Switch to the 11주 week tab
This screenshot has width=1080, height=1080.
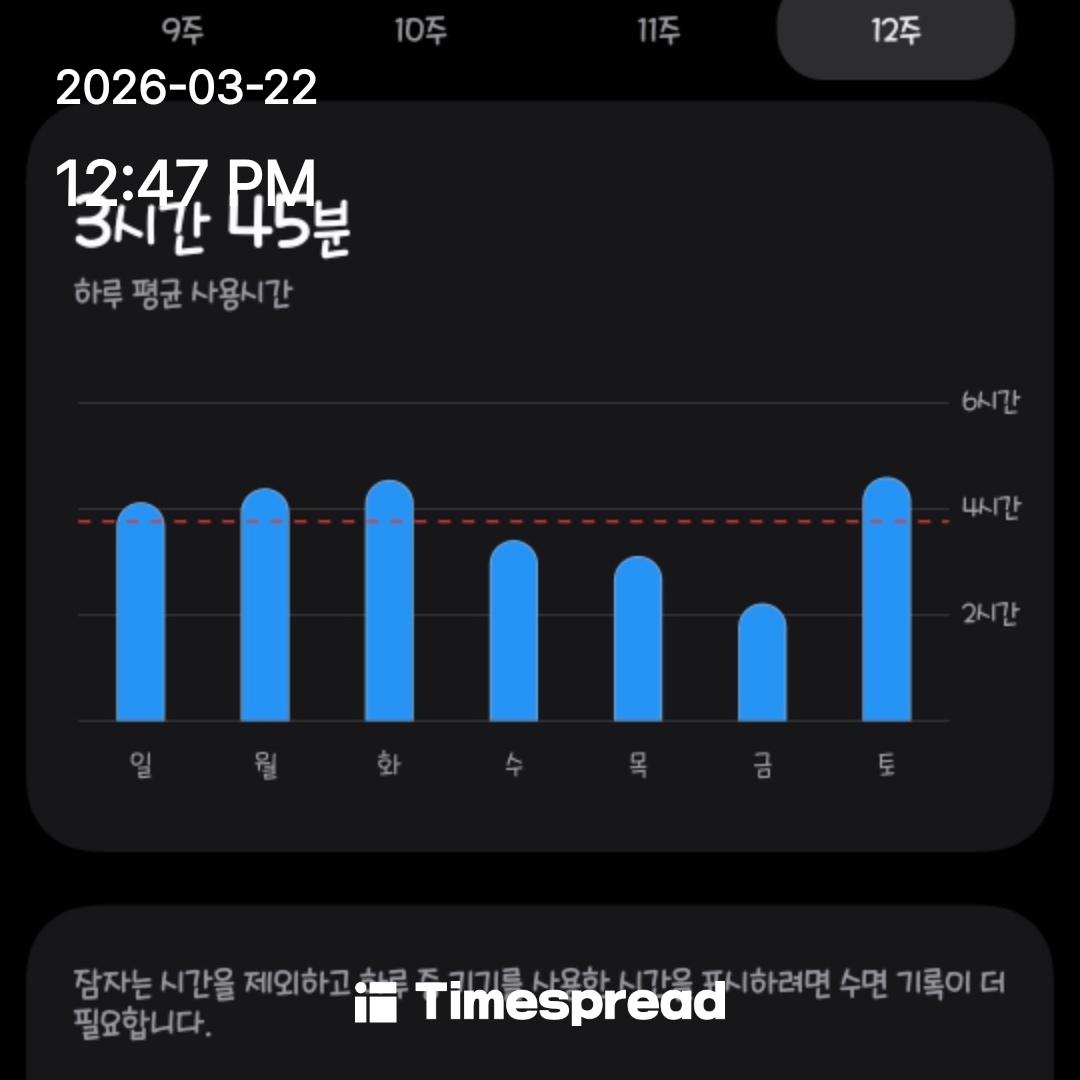tap(659, 32)
